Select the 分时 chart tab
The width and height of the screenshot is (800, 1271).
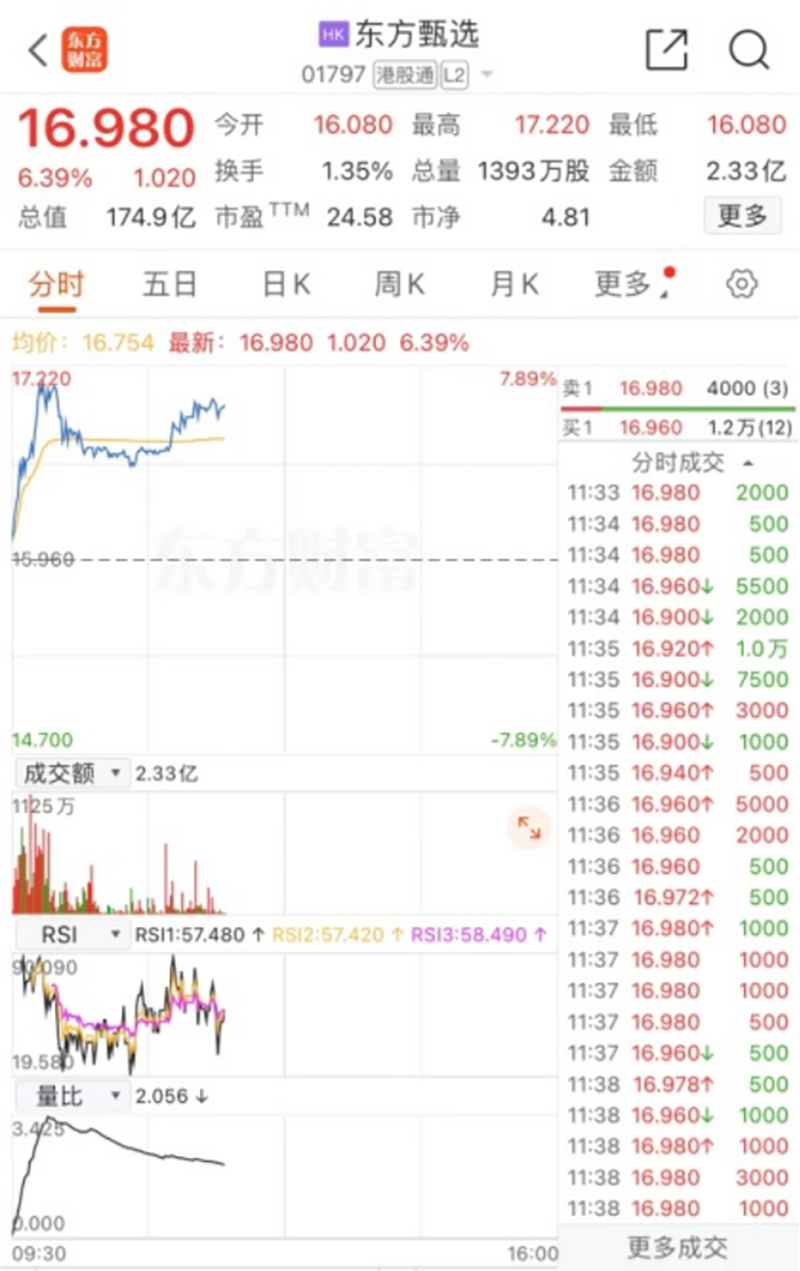click(56, 285)
